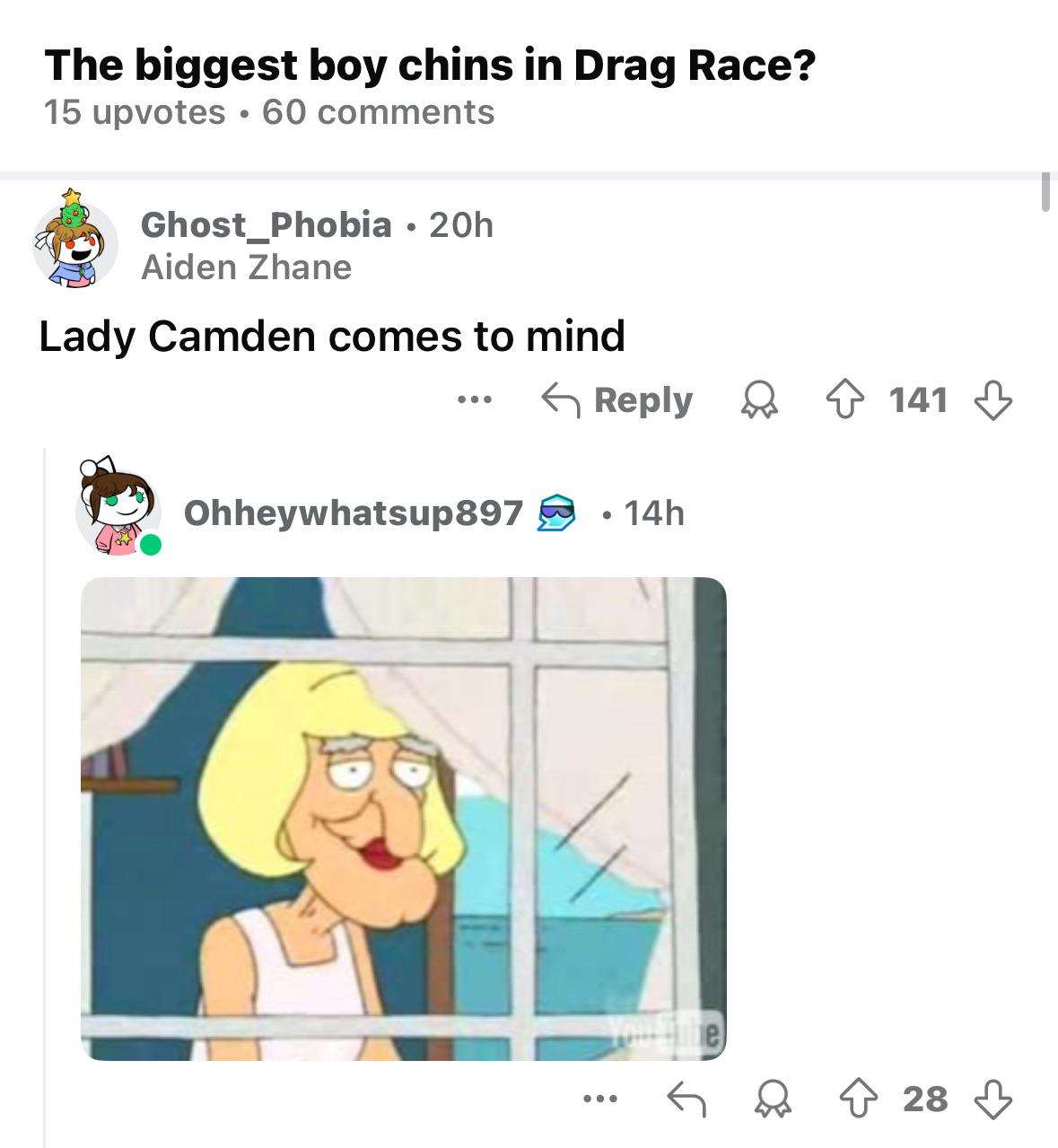View the cartoon image in Ohheywhatsup897's reply
Viewport: 1058px width, 1148px height.
(x=403, y=818)
